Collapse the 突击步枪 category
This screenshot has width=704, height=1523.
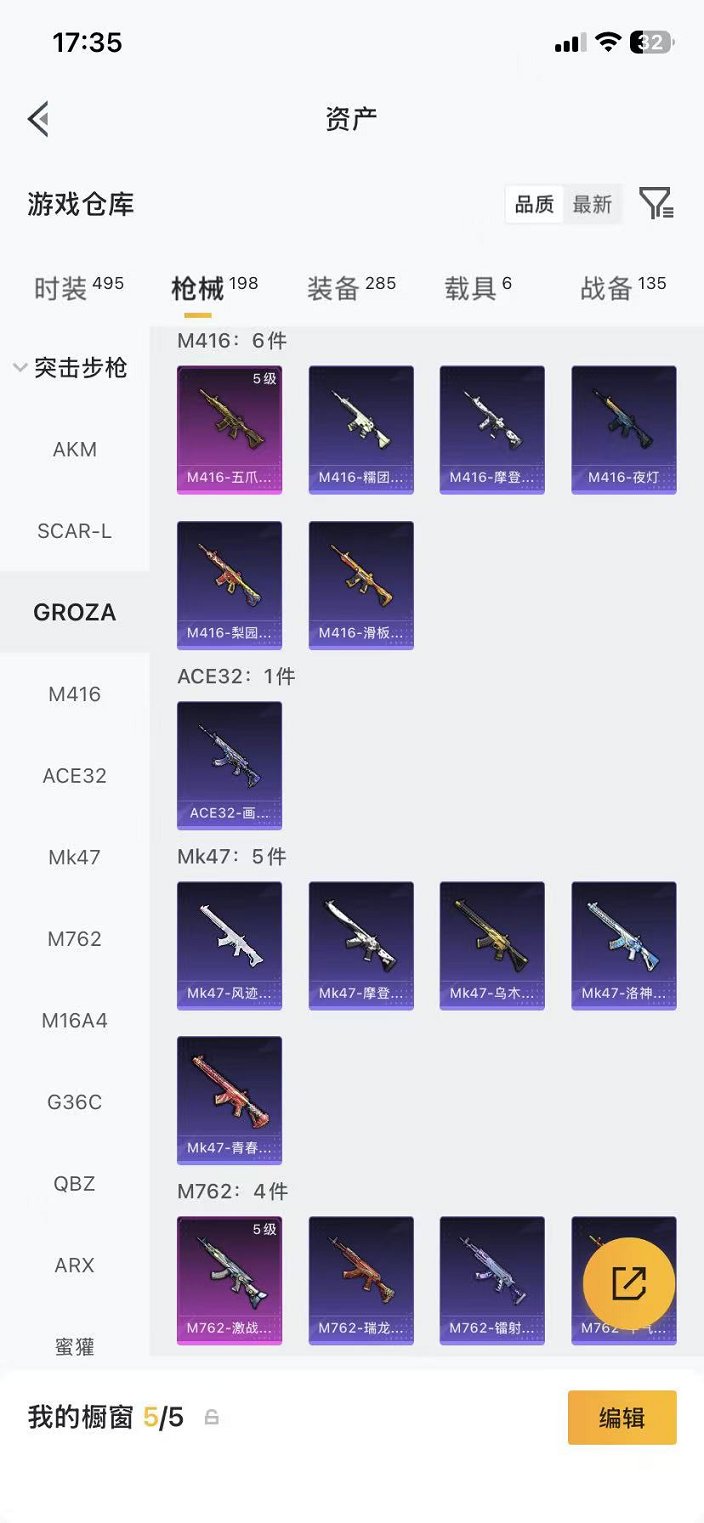coord(70,368)
